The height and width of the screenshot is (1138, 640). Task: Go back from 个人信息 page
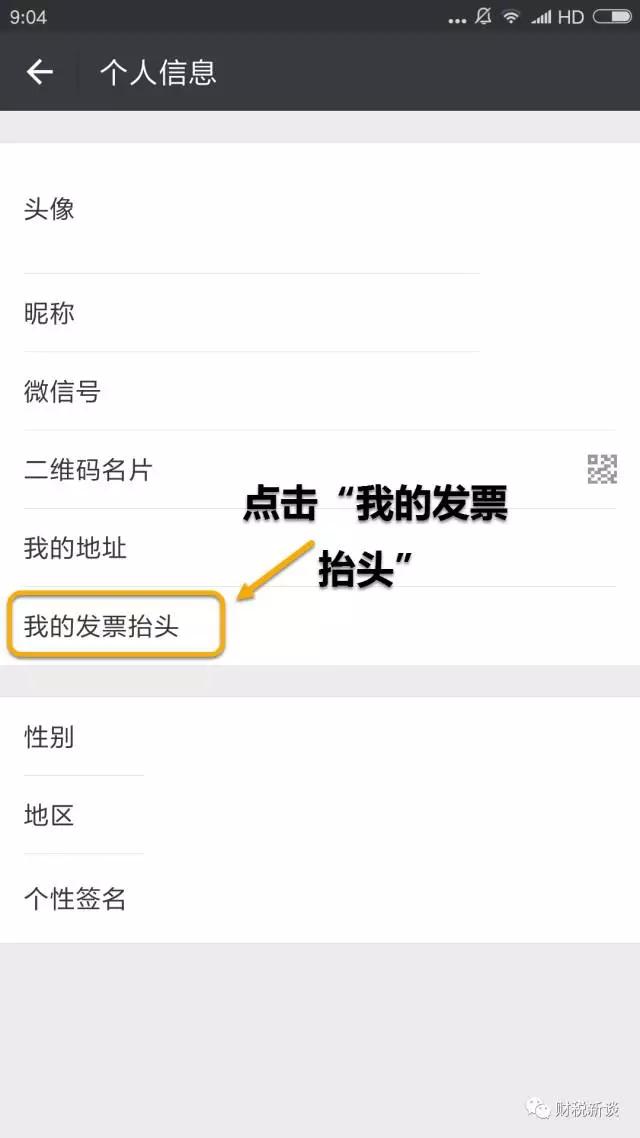point(40,72)
